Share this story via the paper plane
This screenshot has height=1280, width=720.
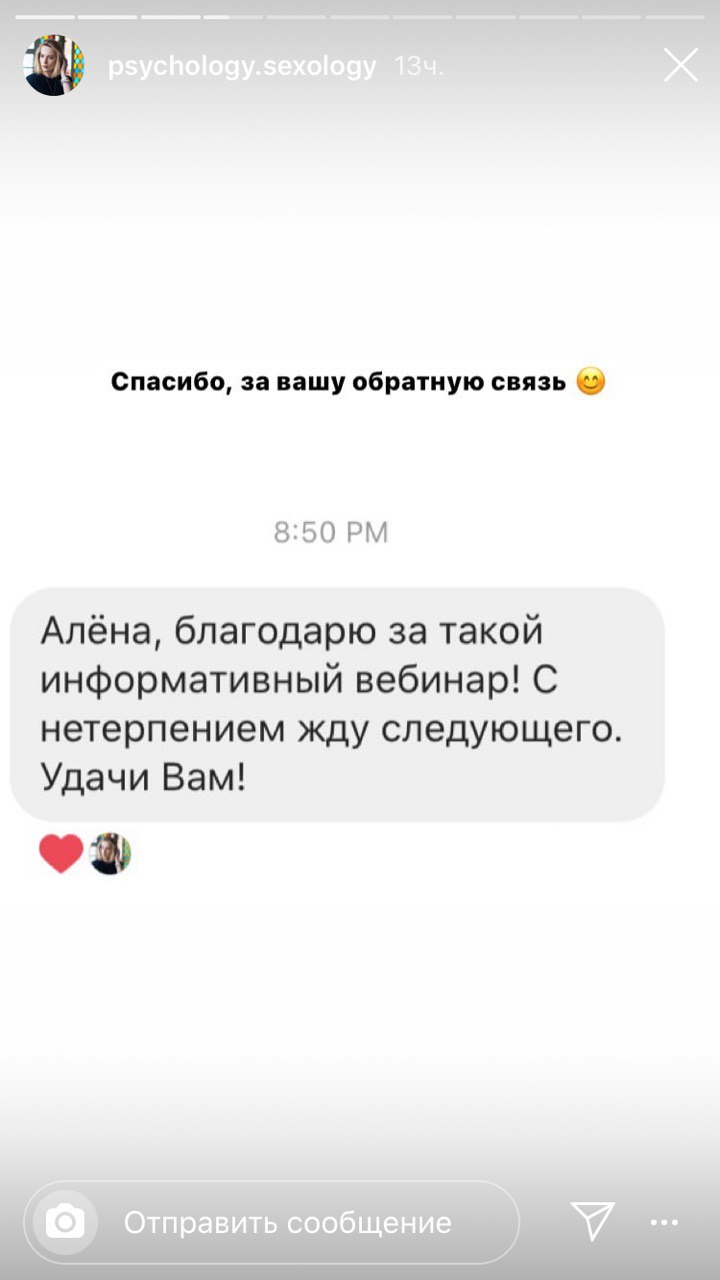click(591, 1221)
